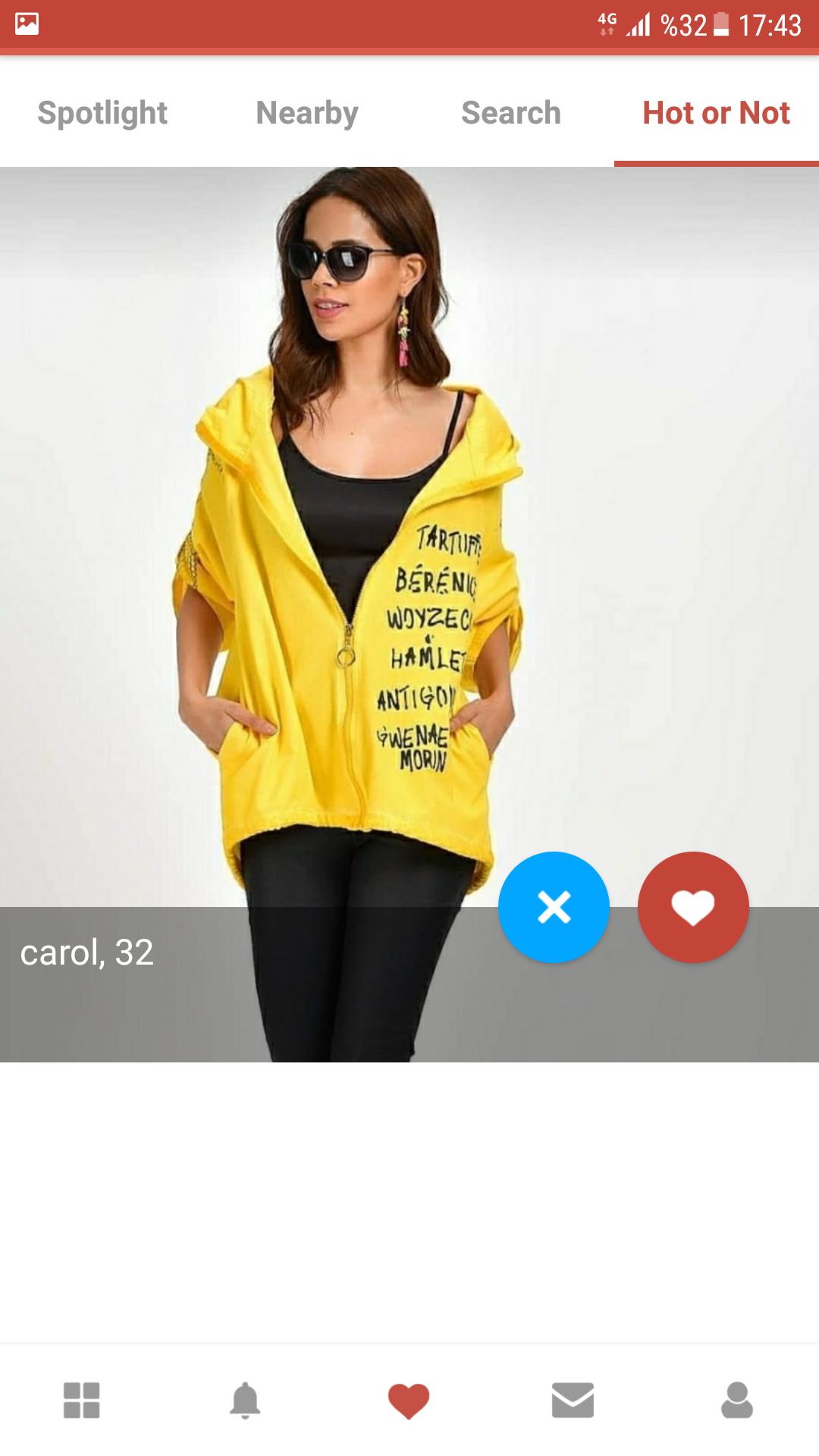819x1456 pixels.
Task: Open the Nearby tab
Action: 307,113
